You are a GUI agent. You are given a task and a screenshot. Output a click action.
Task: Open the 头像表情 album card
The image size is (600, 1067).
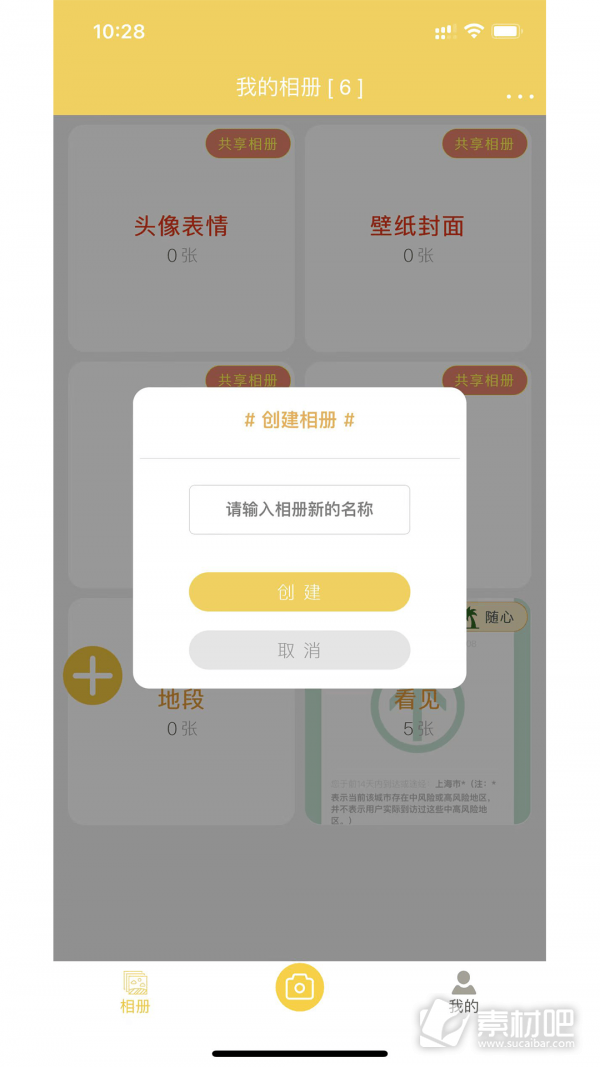(x=181, y=238)
